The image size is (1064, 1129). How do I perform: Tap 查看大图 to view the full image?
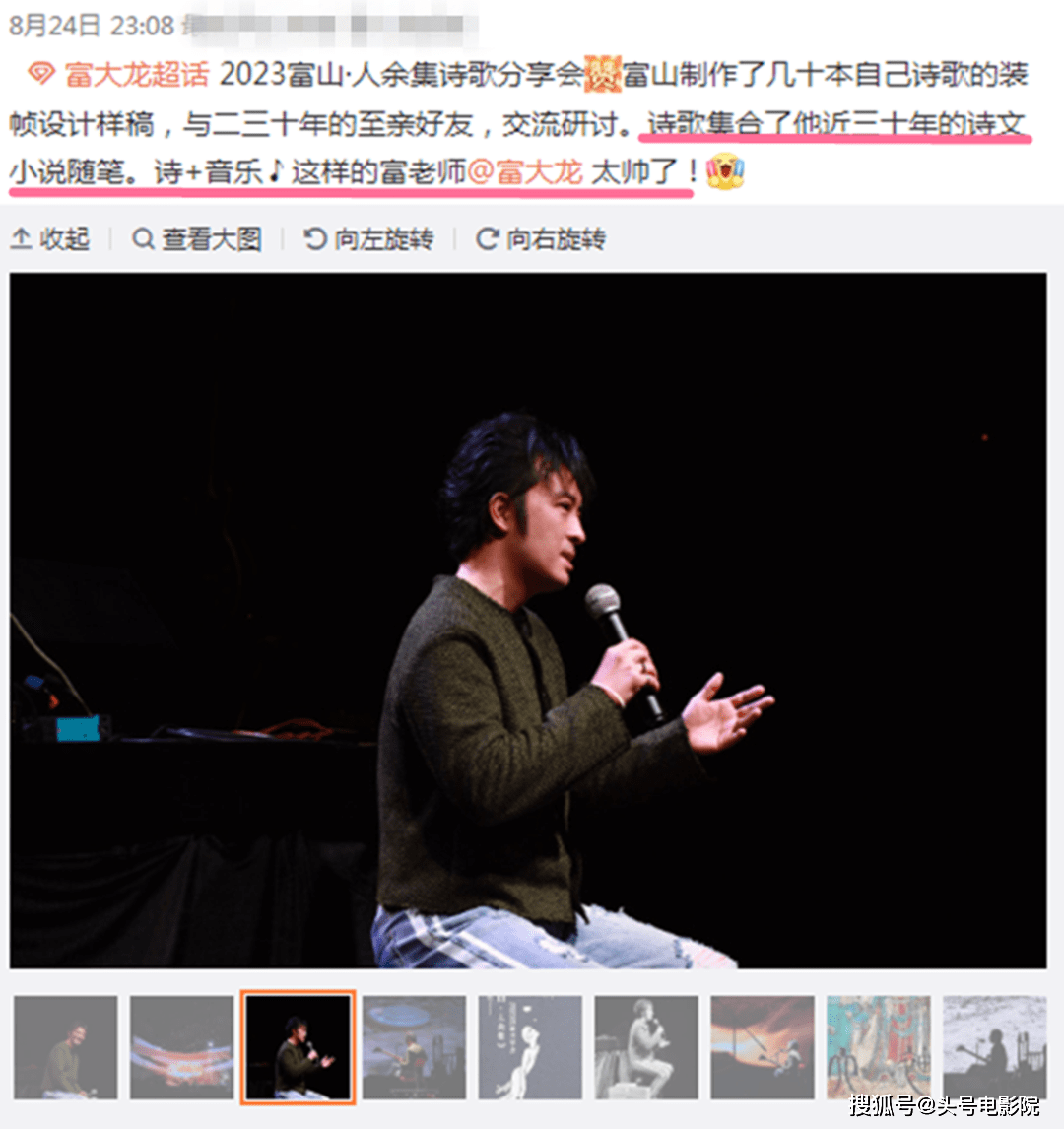click(x=197, y=239)
